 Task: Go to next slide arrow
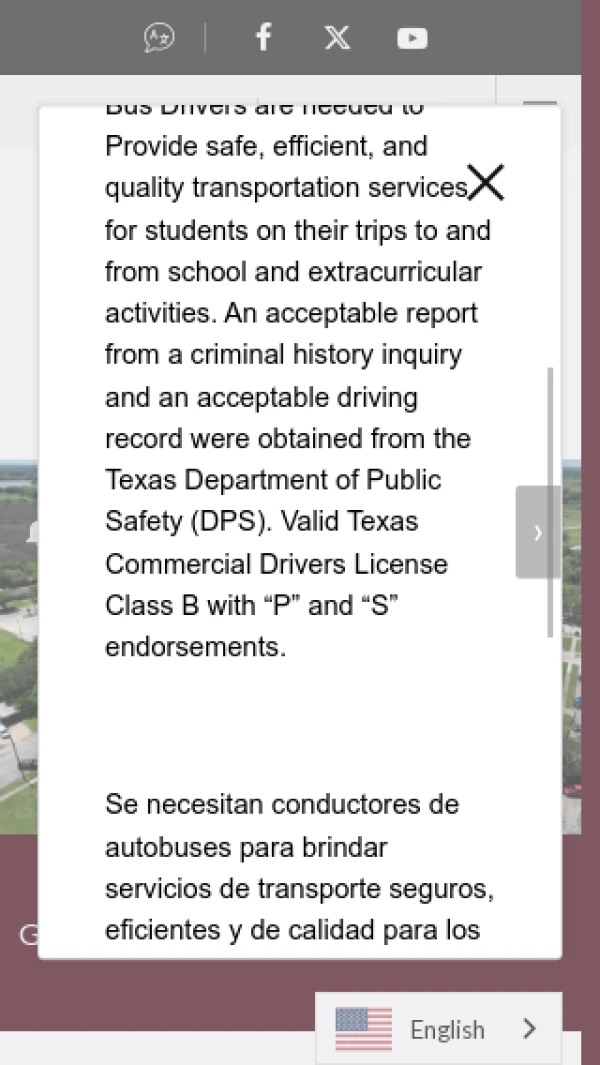tap(538, 532)
